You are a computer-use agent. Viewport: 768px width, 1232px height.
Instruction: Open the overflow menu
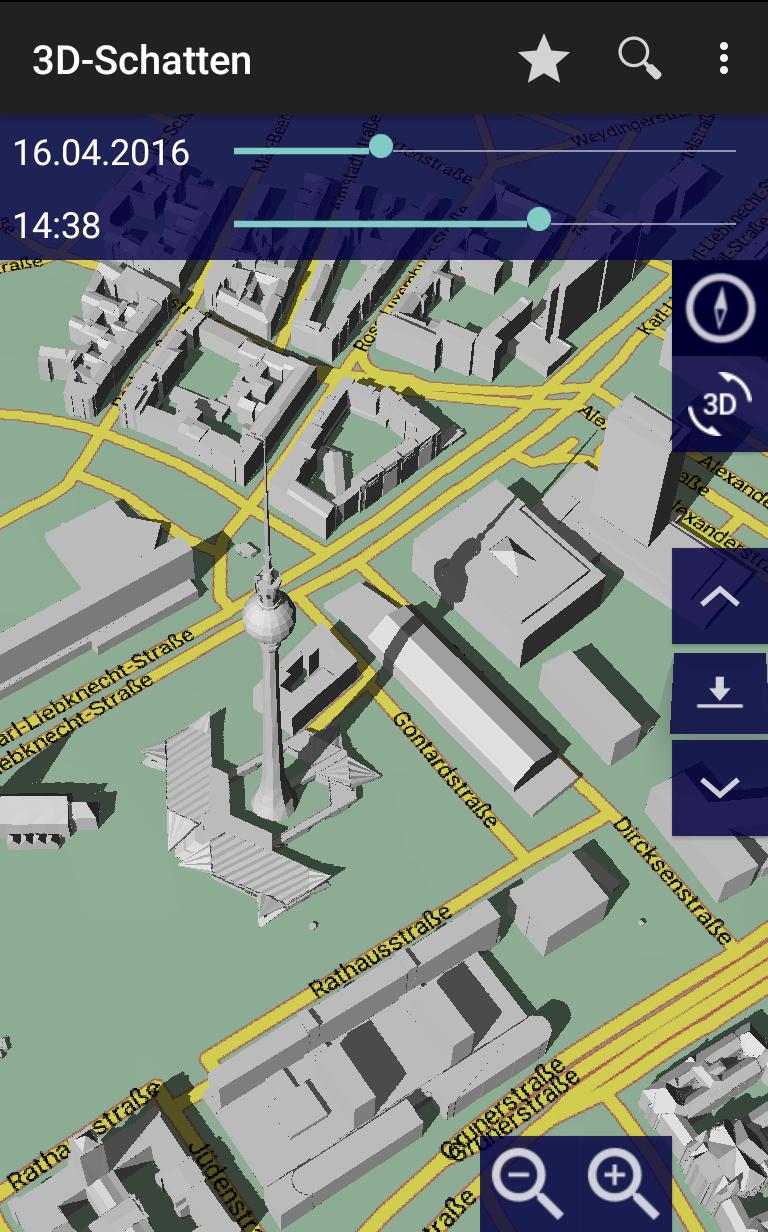[x=723, y=59]
